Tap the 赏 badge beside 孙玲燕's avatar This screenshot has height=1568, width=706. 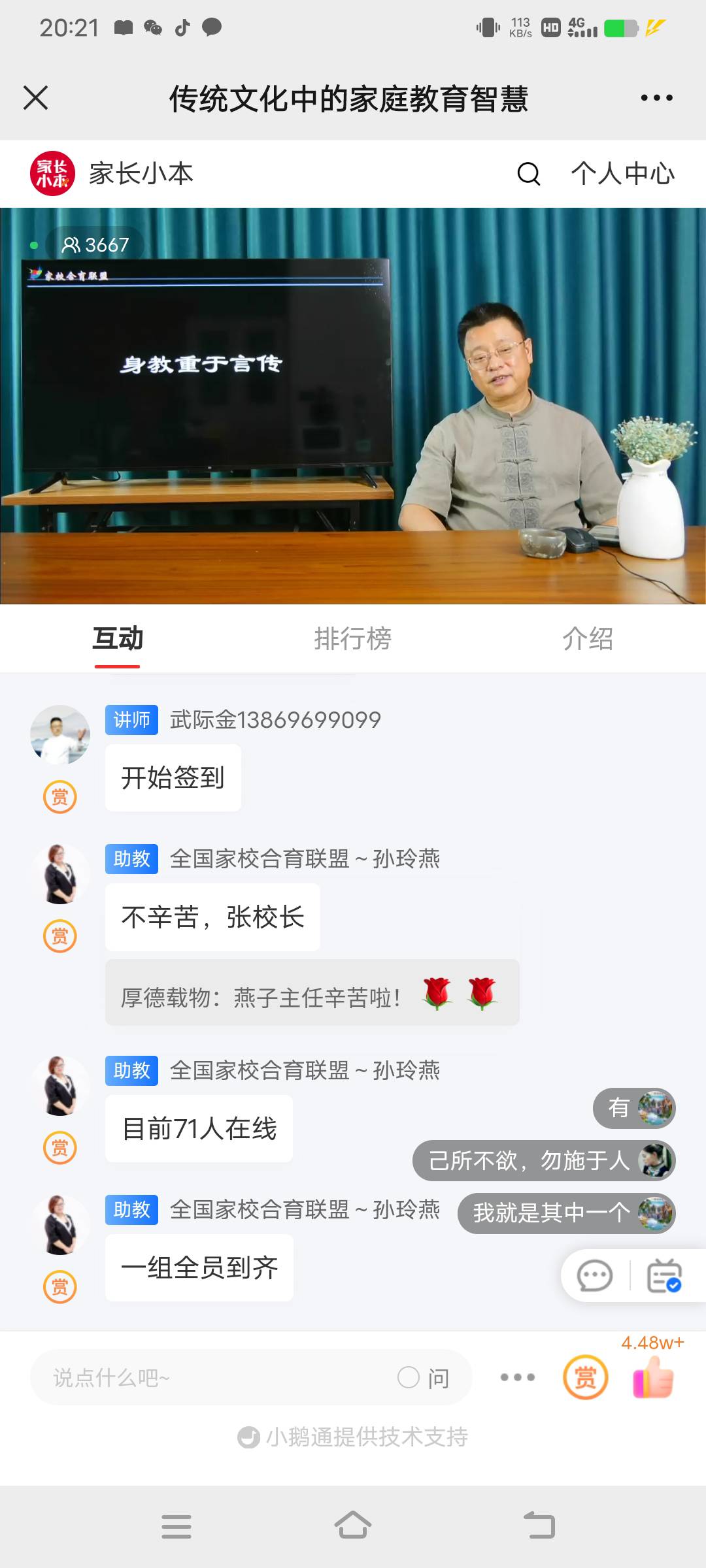point(60,936)
